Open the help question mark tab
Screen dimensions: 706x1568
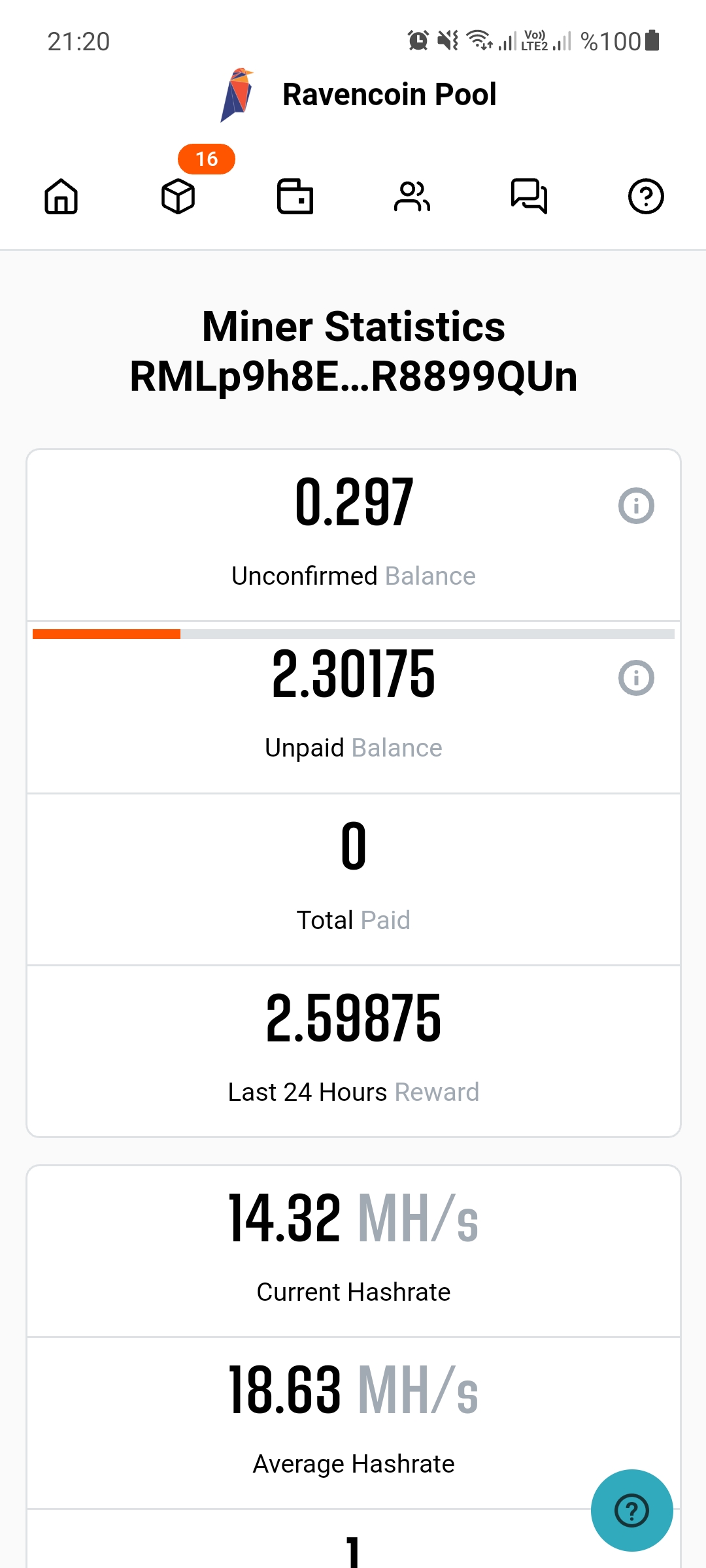pyautogui.click(x=646, y=196)
